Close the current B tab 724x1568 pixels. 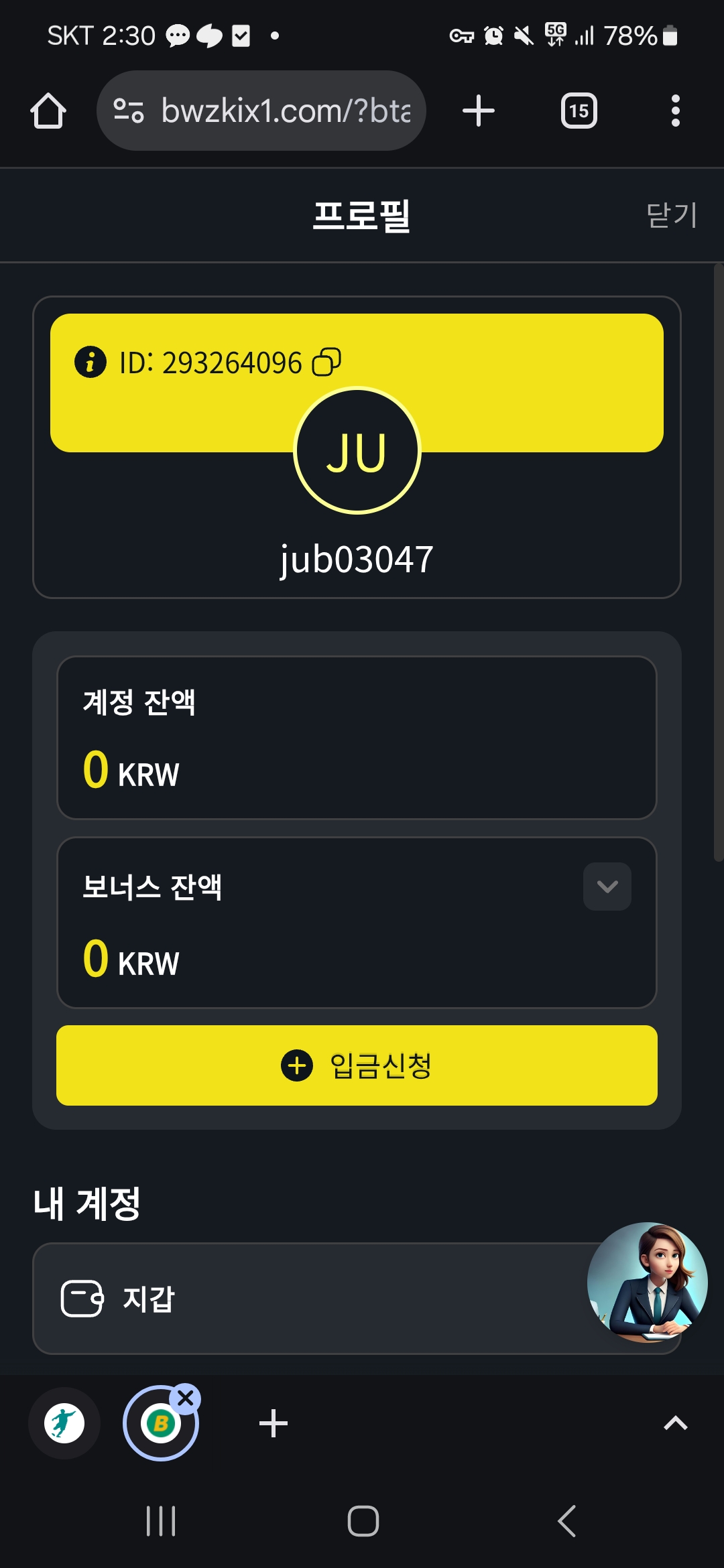click(x=186, y=1398)
